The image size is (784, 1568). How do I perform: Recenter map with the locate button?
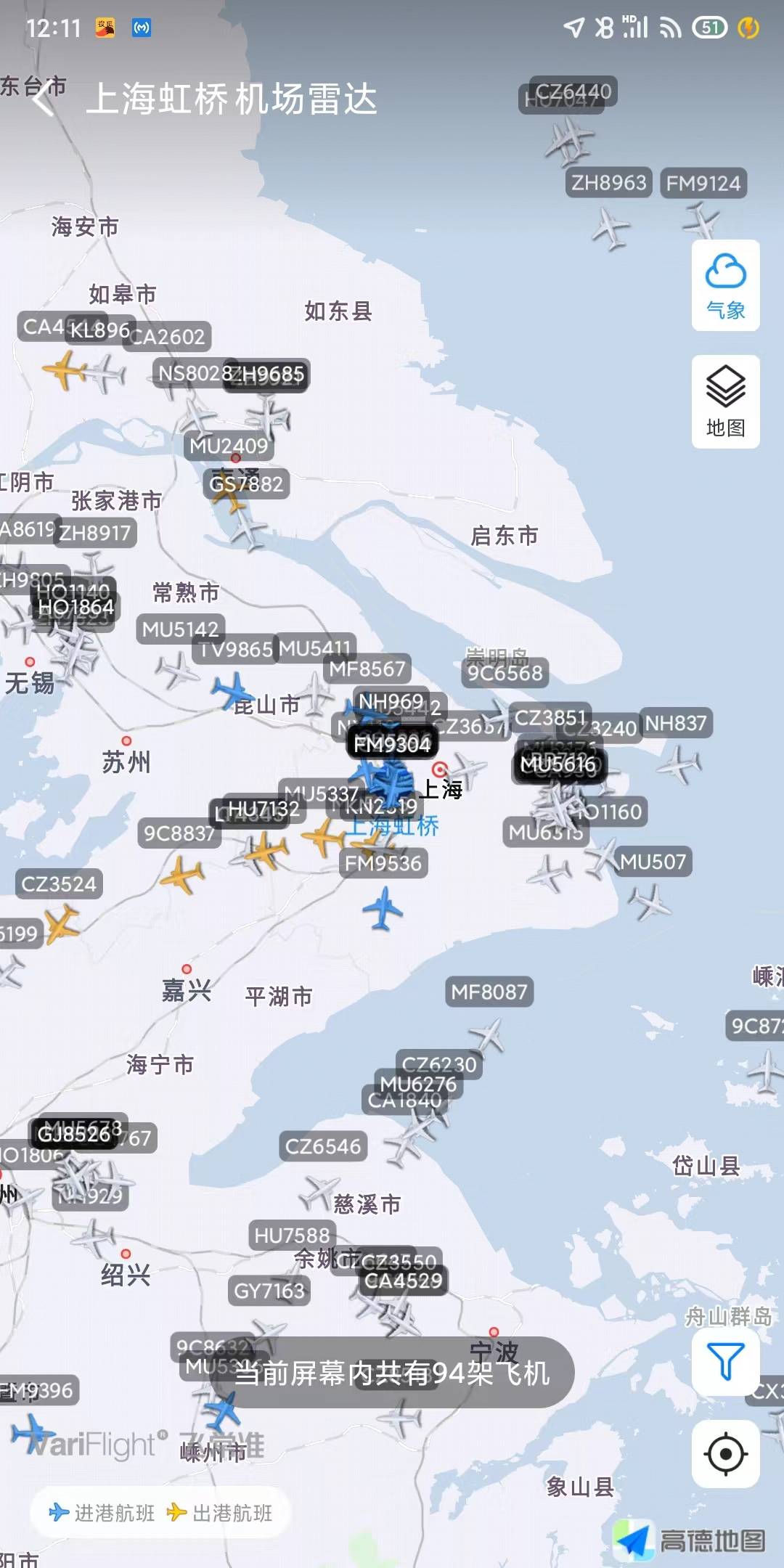(x=725, y=1454)
